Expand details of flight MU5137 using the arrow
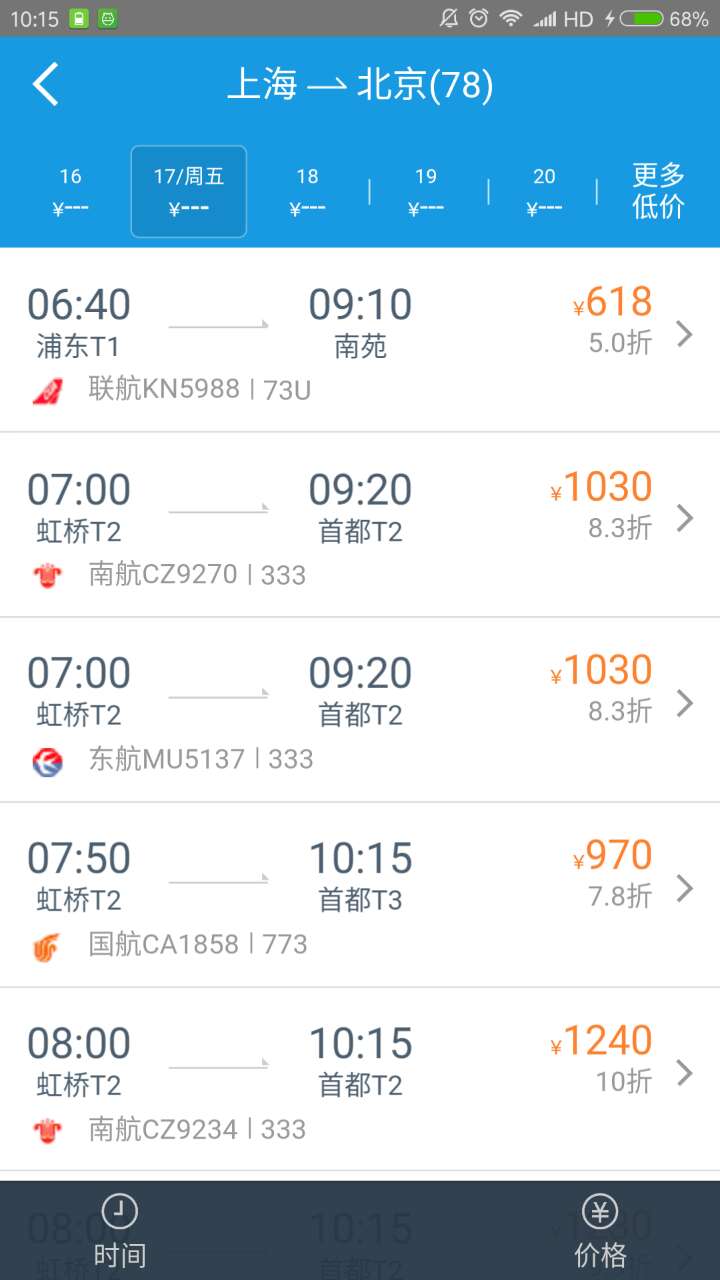The height and width of the screenshot is (1280, 720). [x=686, y=701]
